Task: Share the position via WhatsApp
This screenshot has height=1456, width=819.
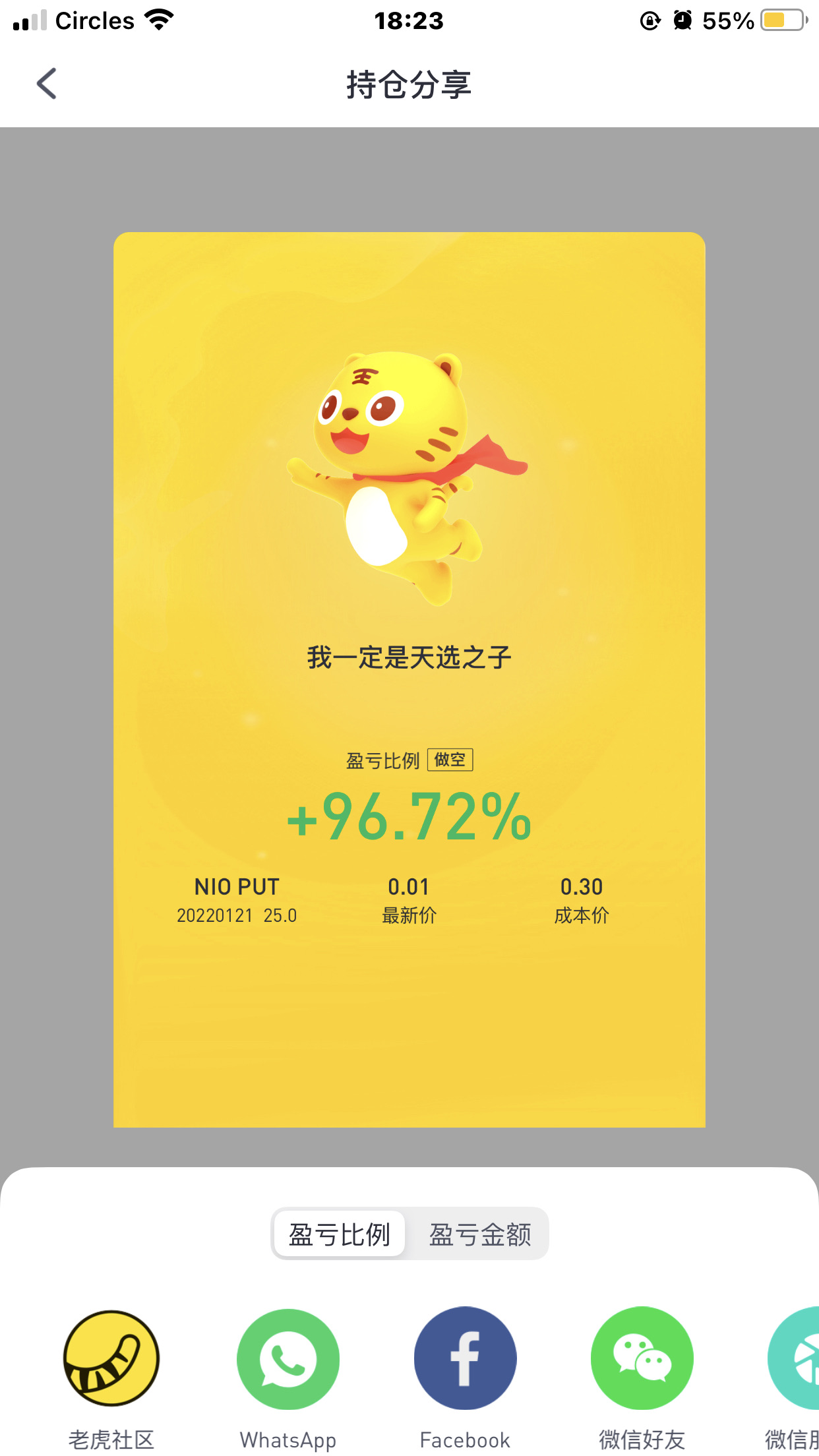Action: (288, 1358)
